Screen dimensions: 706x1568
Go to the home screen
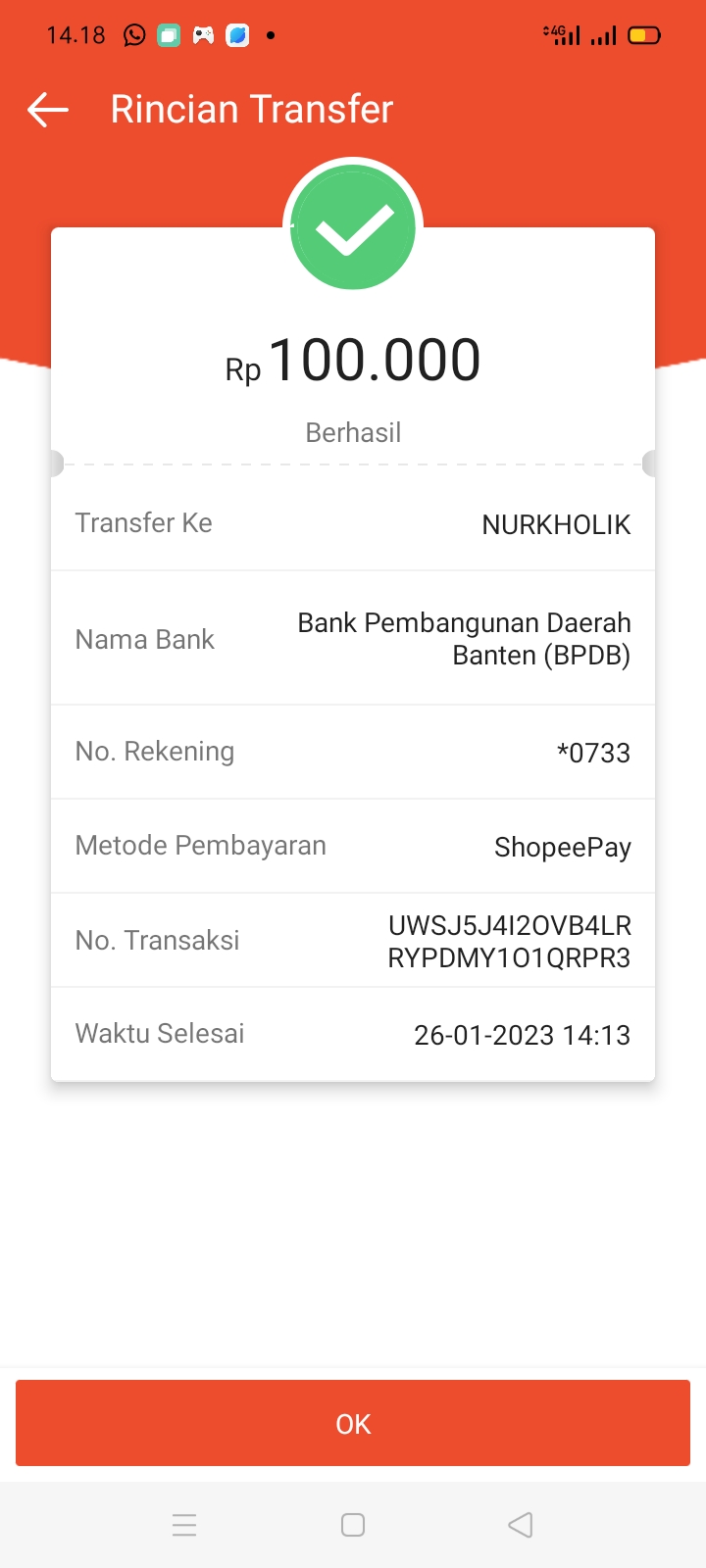tap(353, 1525)
